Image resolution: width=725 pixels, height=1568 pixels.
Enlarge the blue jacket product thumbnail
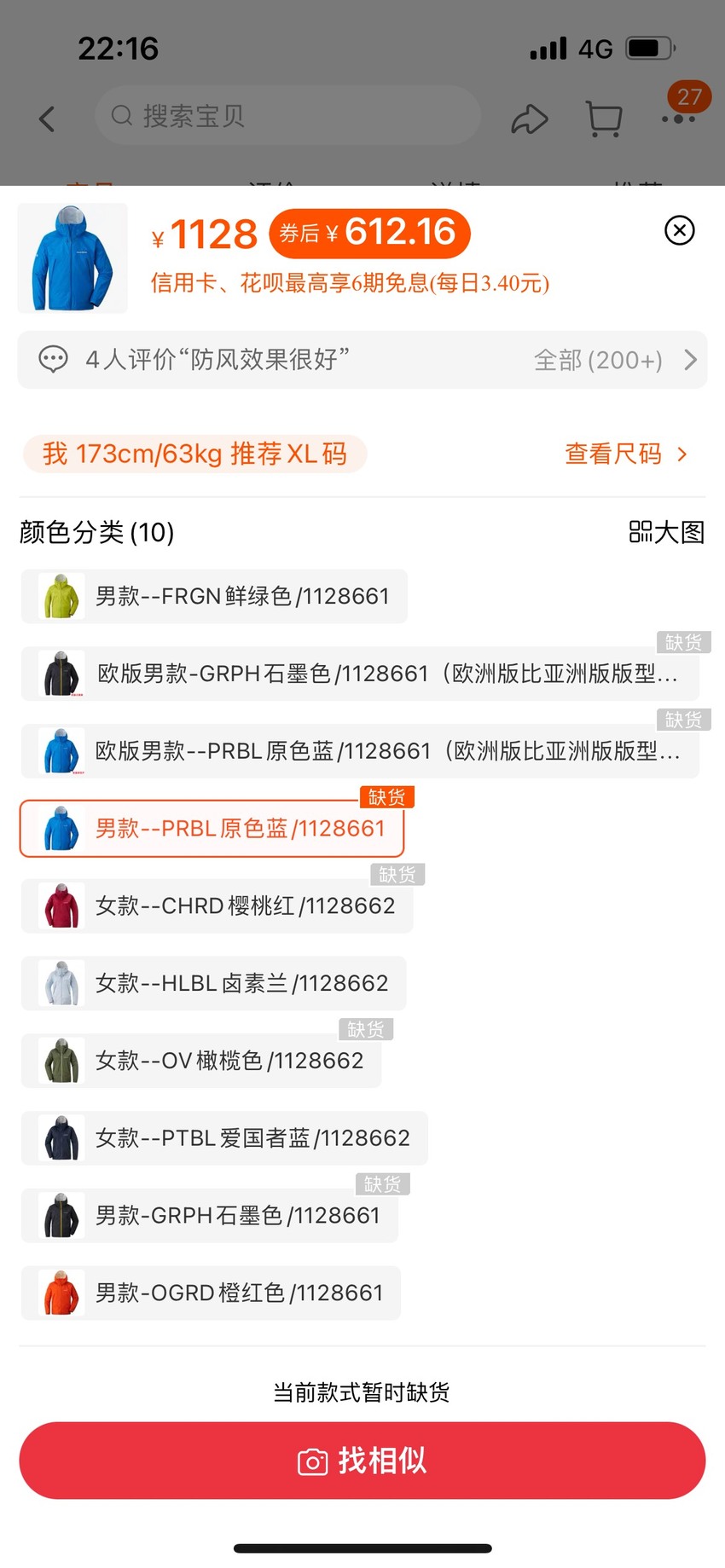click(x=72, y=257)
